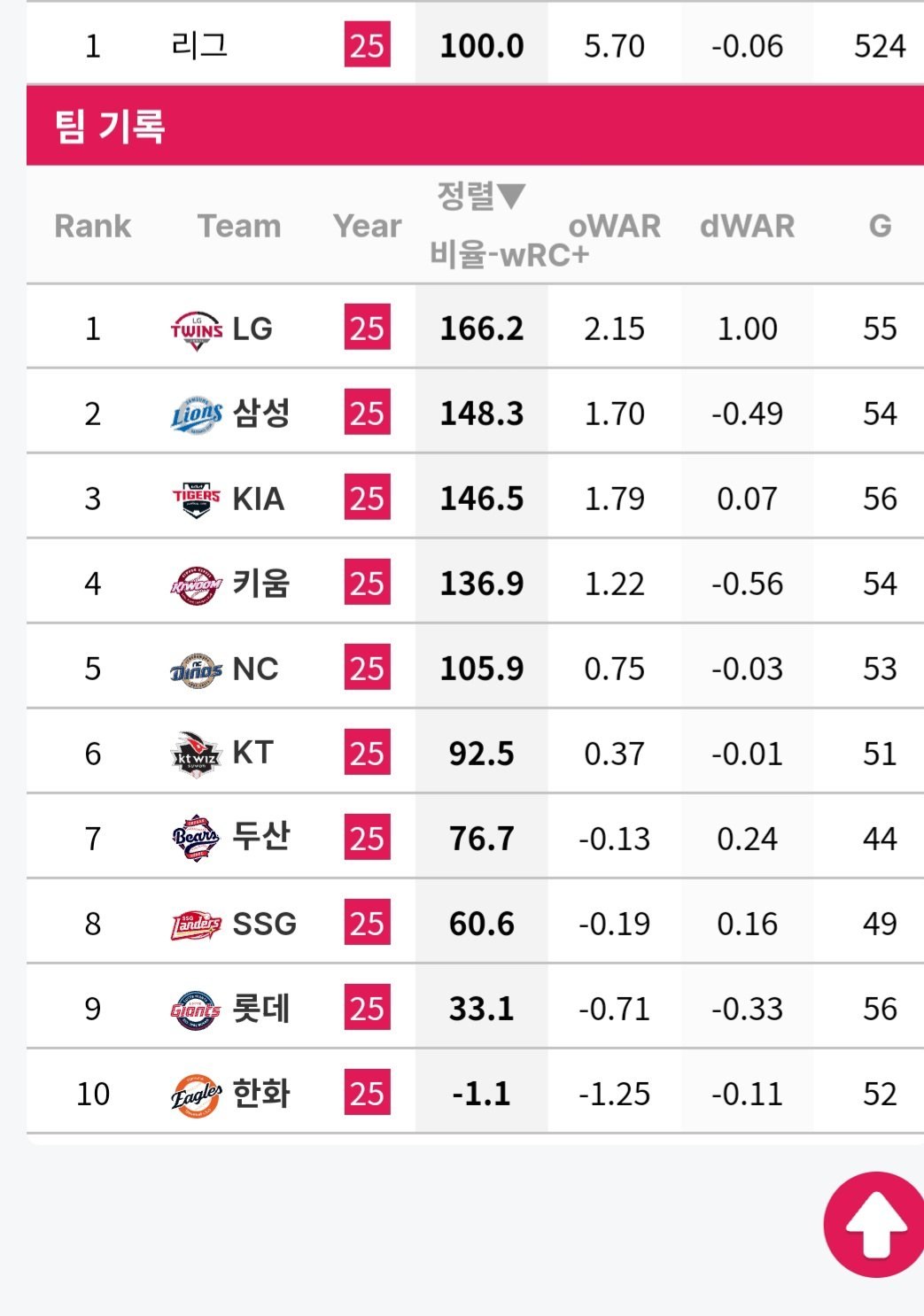Sort table by G column

880,226
